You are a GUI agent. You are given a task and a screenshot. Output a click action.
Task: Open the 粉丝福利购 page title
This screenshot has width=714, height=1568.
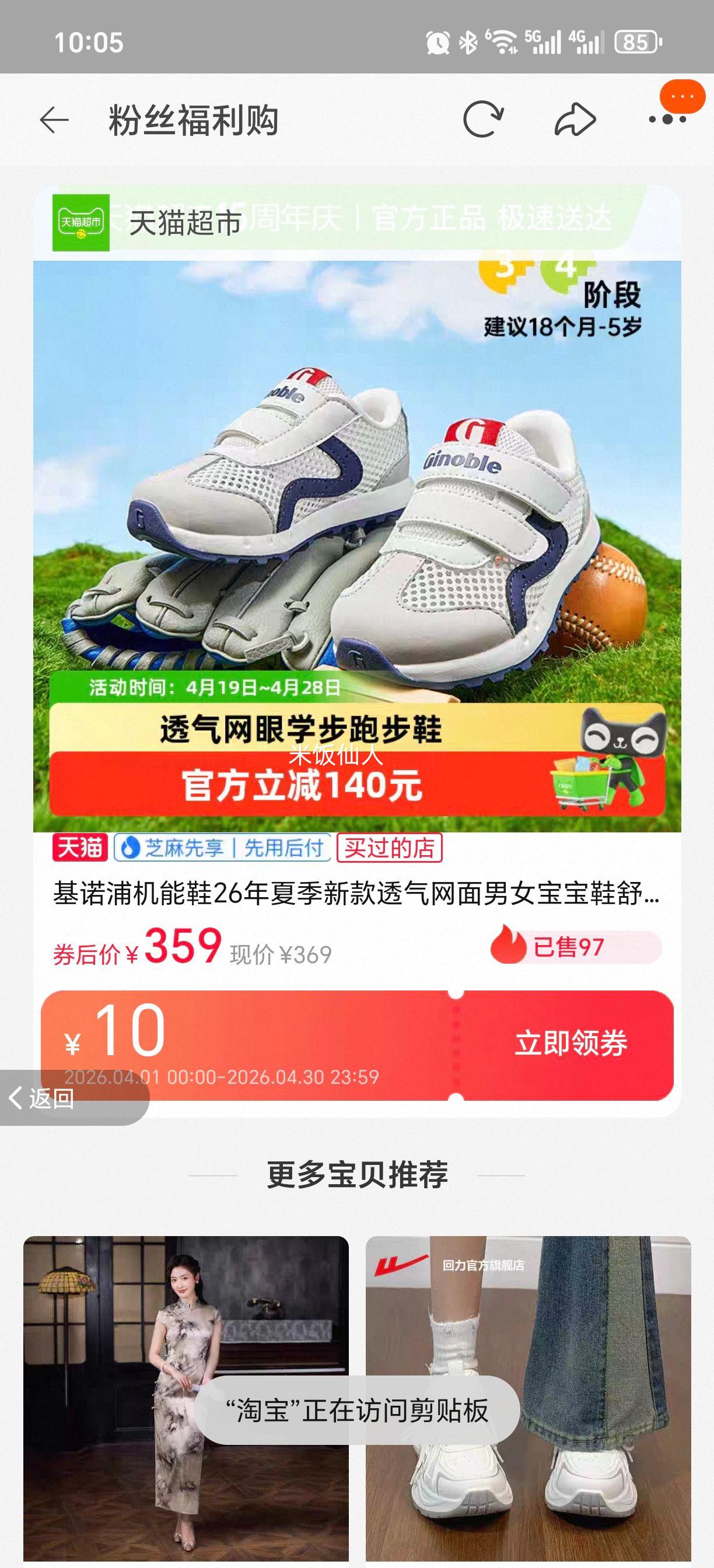191,120
